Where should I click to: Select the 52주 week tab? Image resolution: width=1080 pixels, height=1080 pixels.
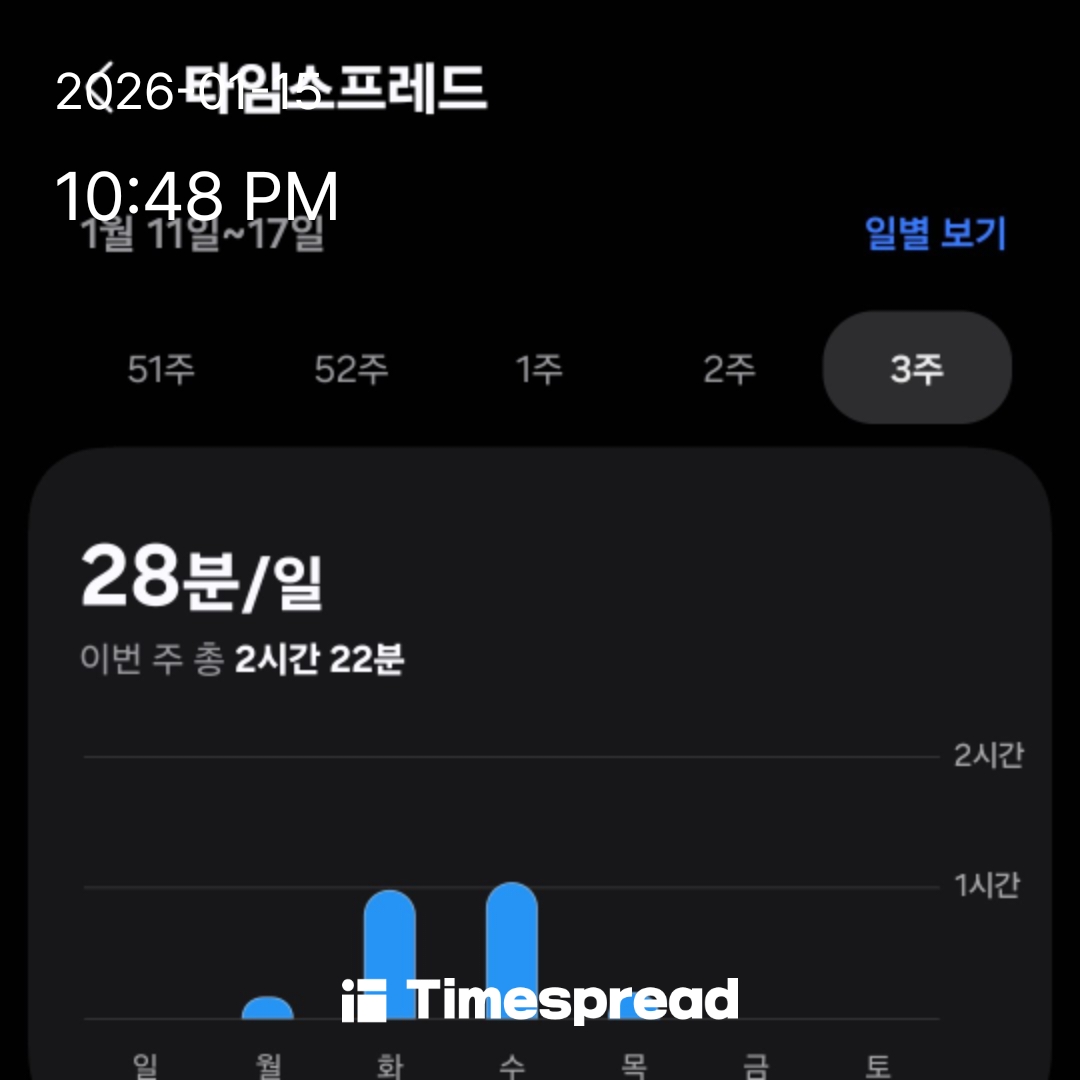click(x=350, y=370)
